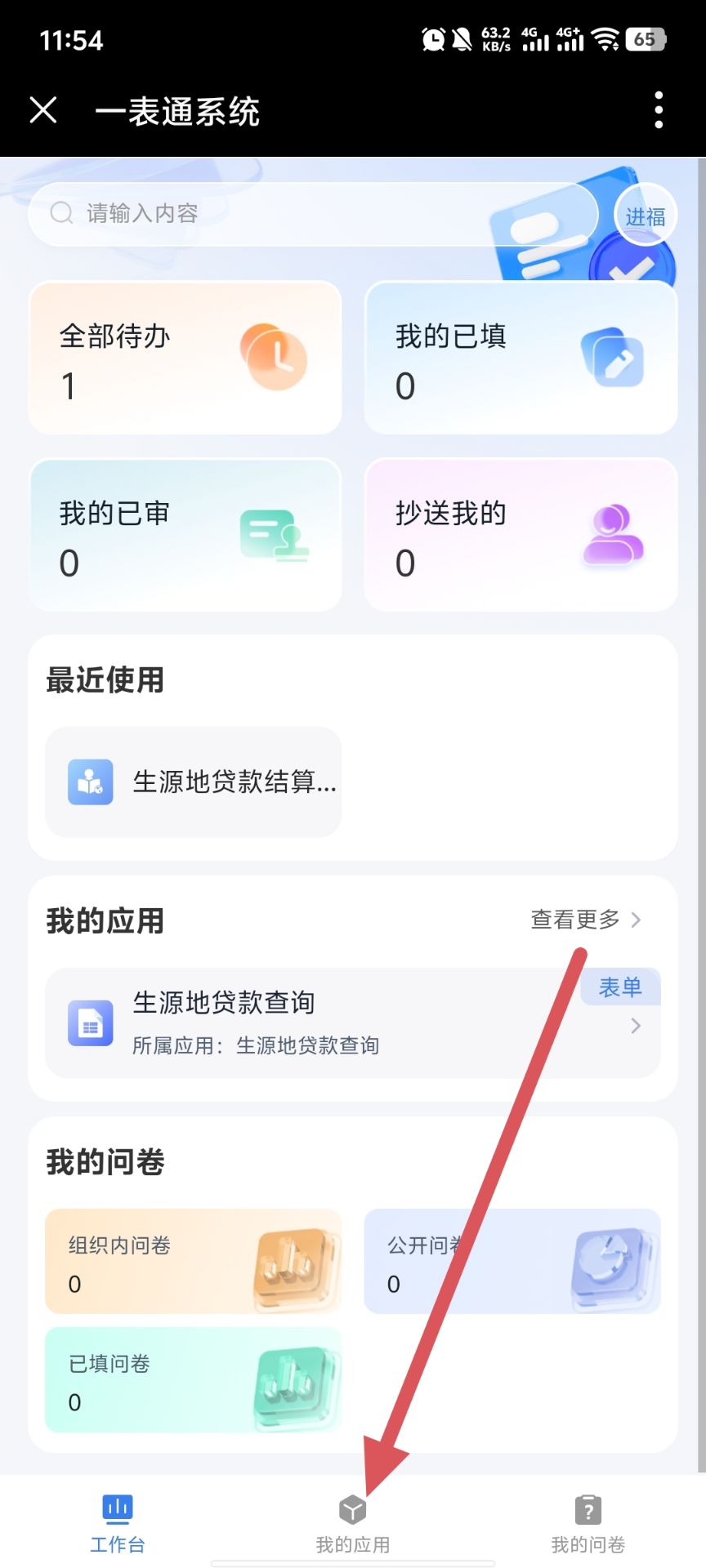Open the 我的已填 card
Image resolution: width=706 pixels, height=1568 pixels.
[x=521, y=358]
